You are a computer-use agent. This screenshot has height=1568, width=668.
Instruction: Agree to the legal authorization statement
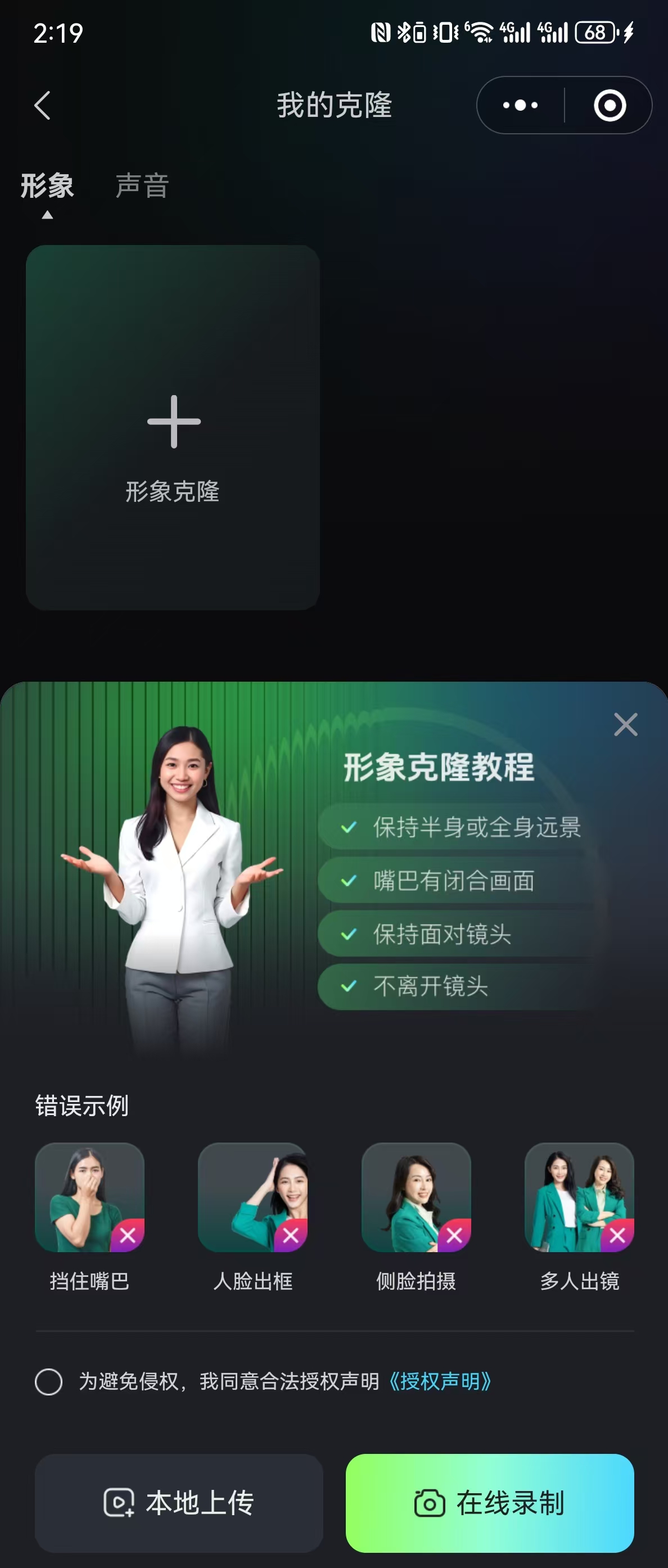click(x=49, y=1382)
